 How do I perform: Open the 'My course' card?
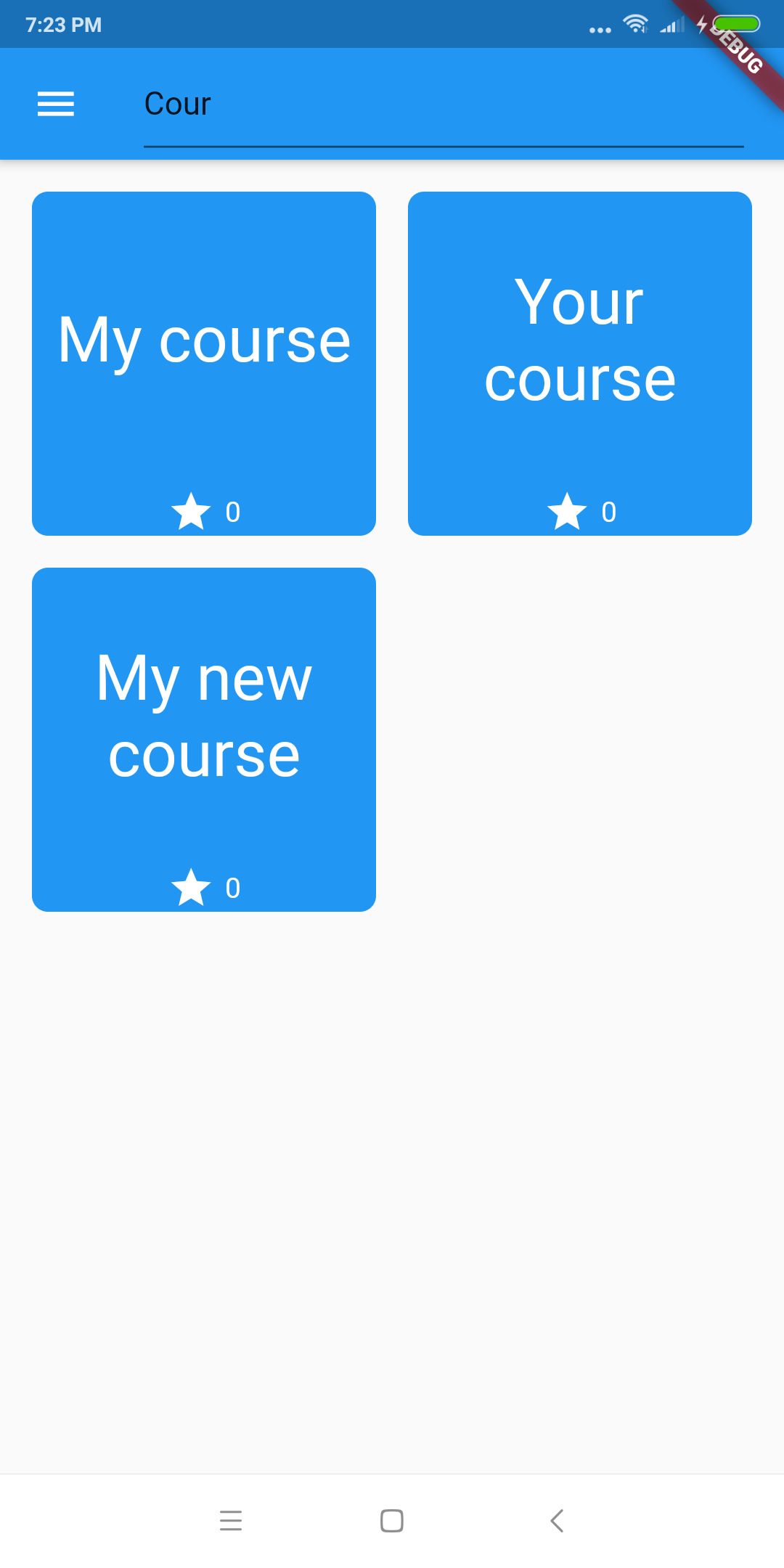tap(204, 364)
